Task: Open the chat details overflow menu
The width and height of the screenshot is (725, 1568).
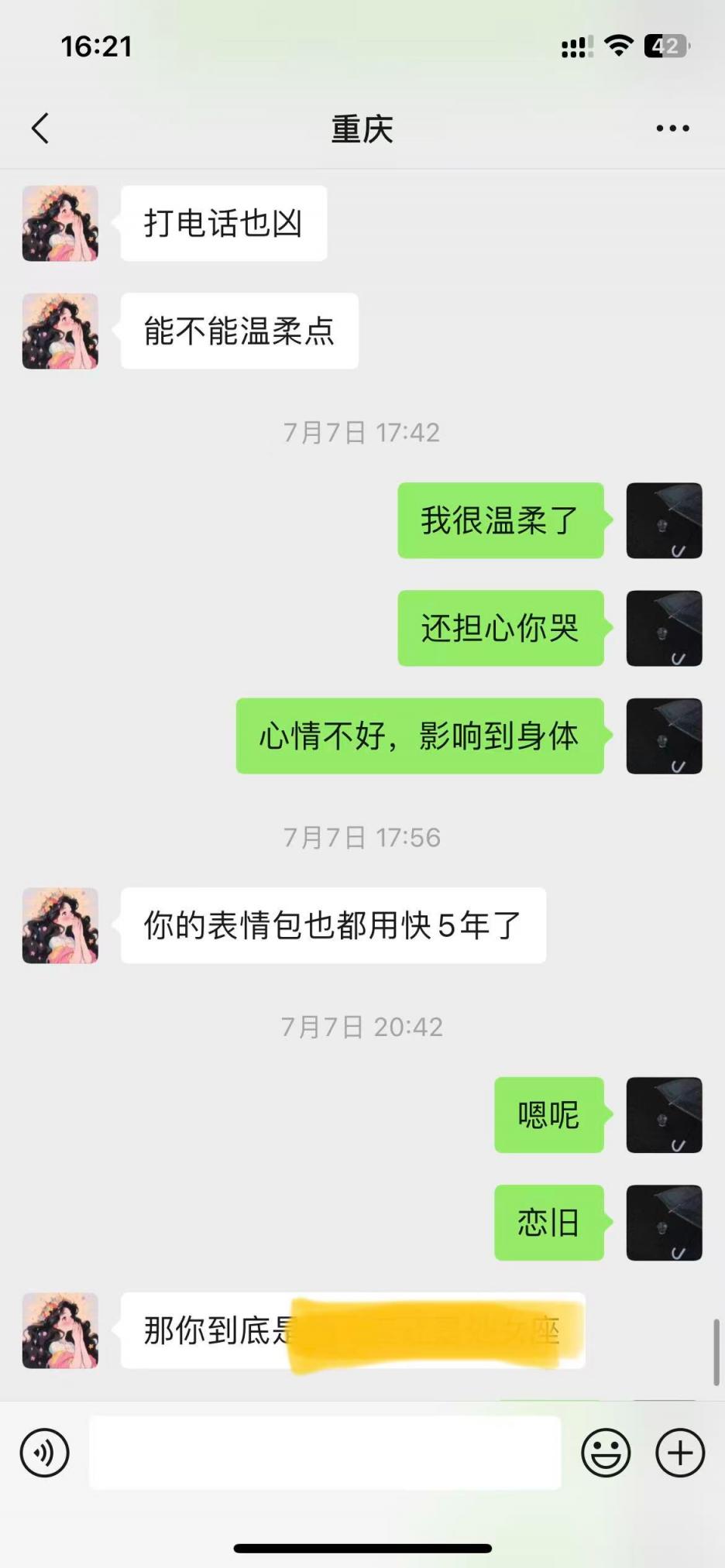Action: click(x=672, y=129)
